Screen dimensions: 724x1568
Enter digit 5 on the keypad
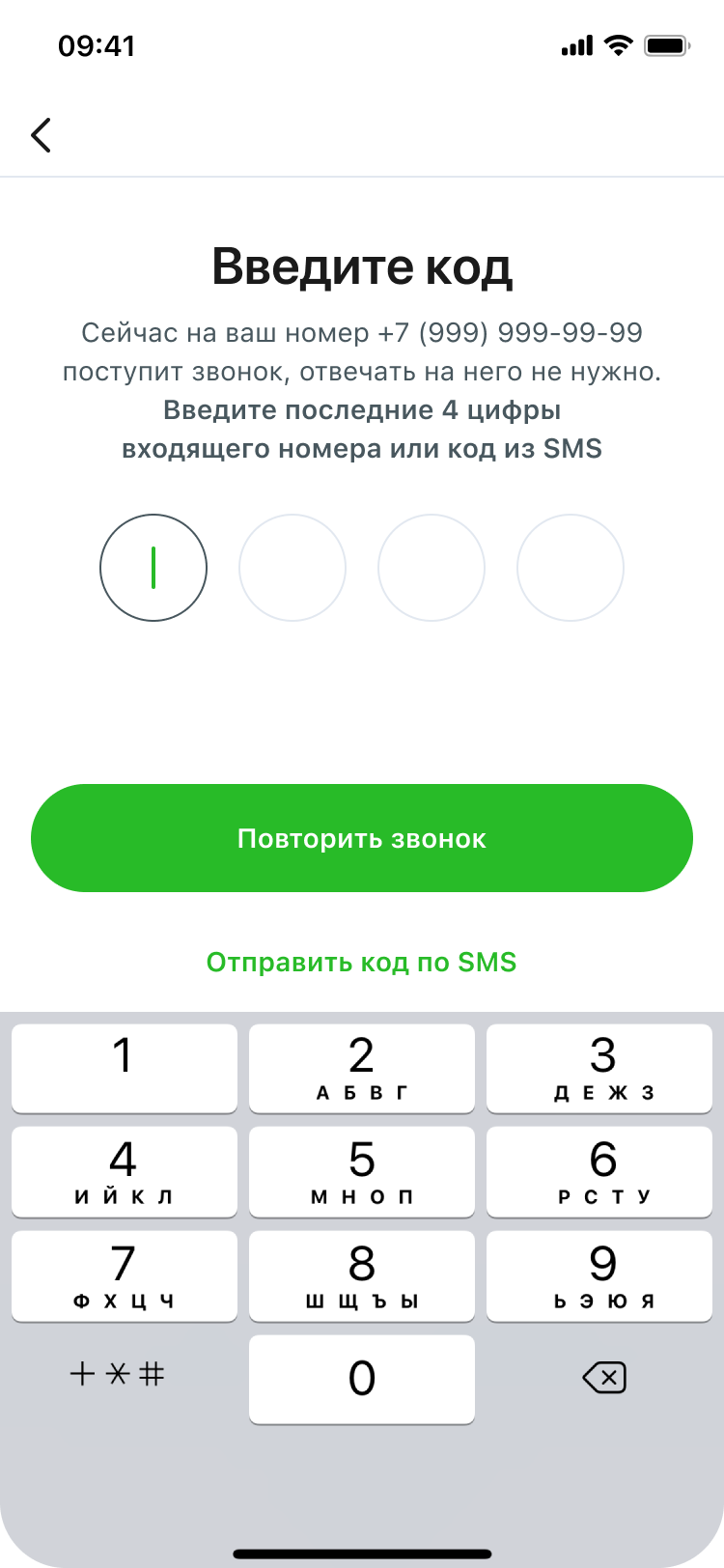coord(362,1172)
